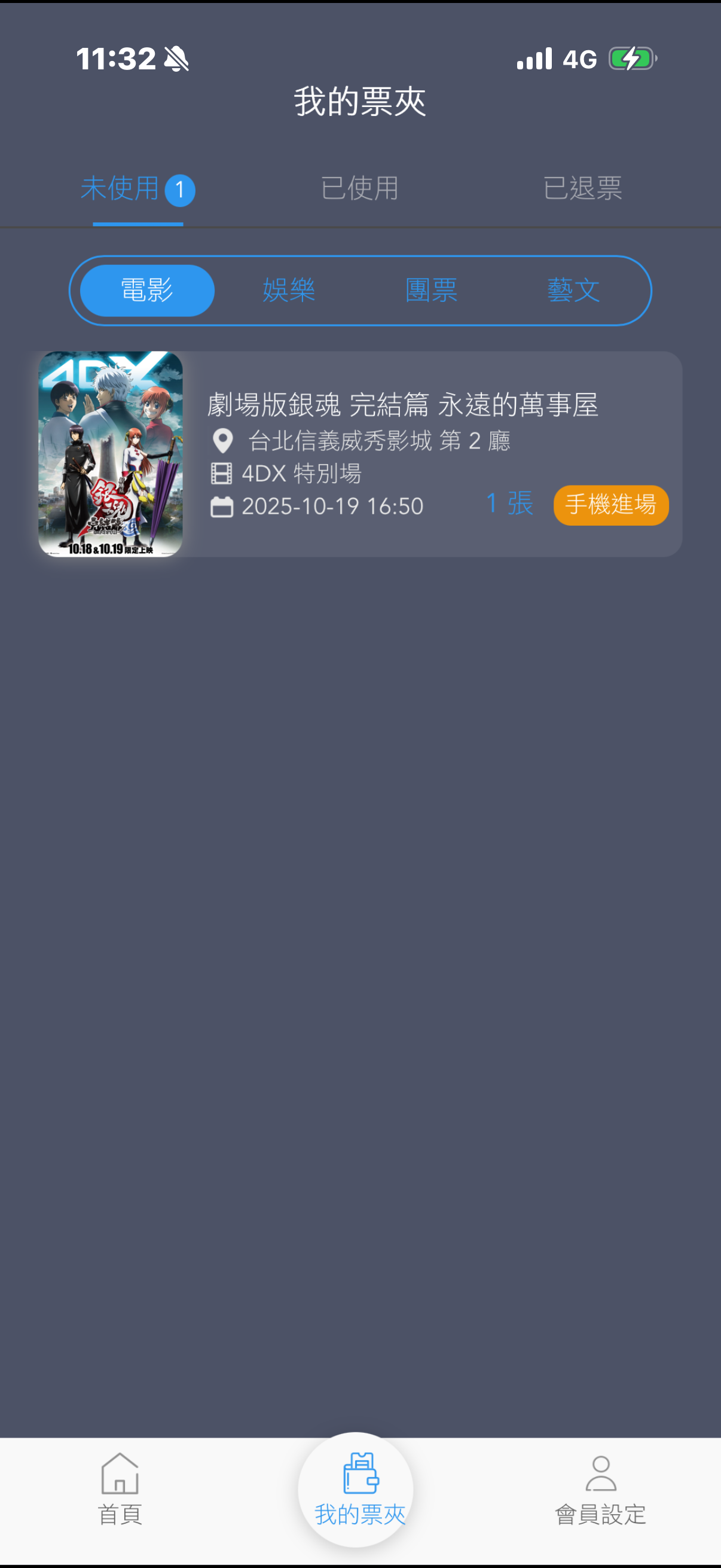Select the 未使用 tab

coord(137,189)
